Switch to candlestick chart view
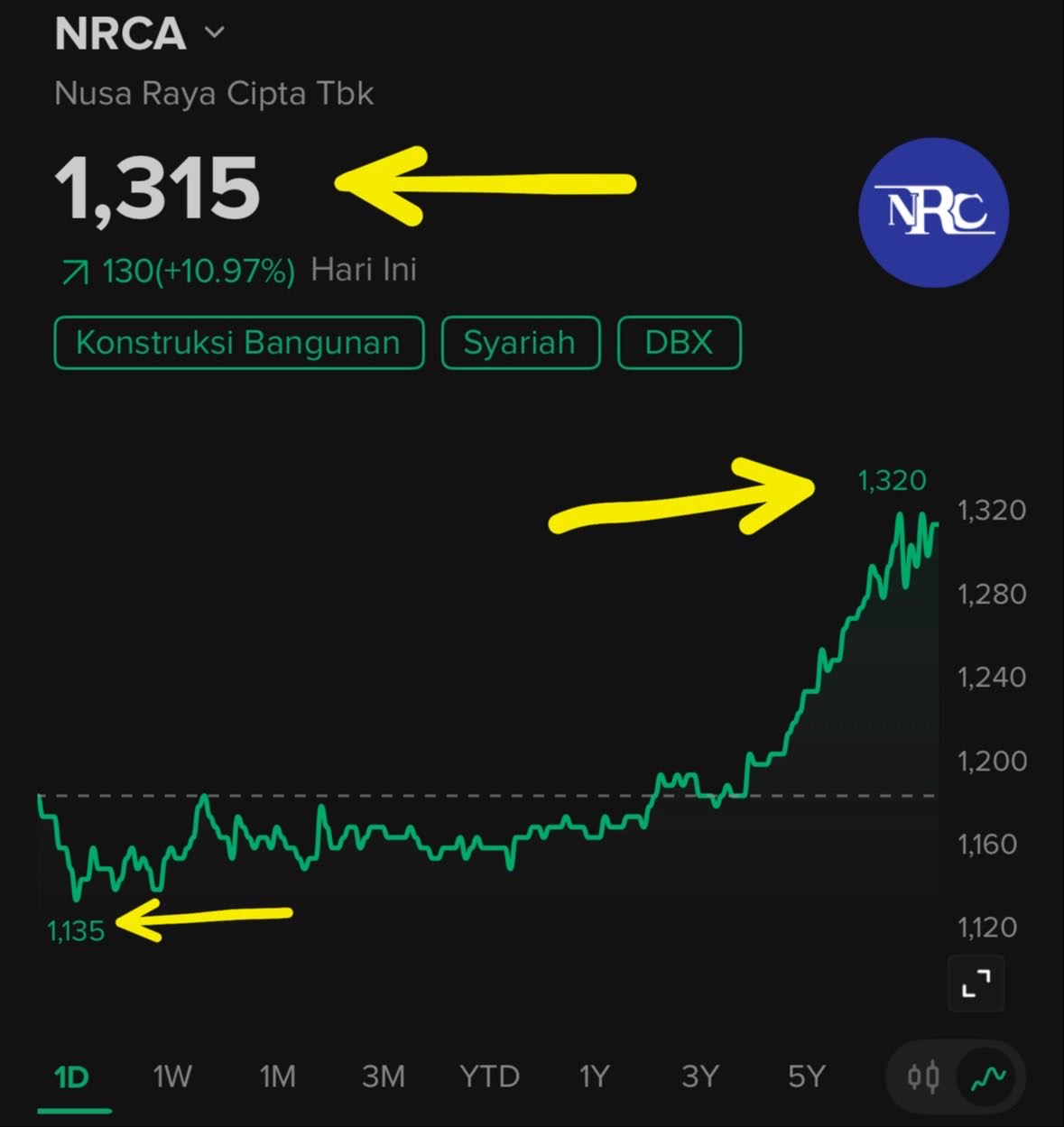The width and height of the screenshot is (1064, 1127). click(x=923, y=1076)
